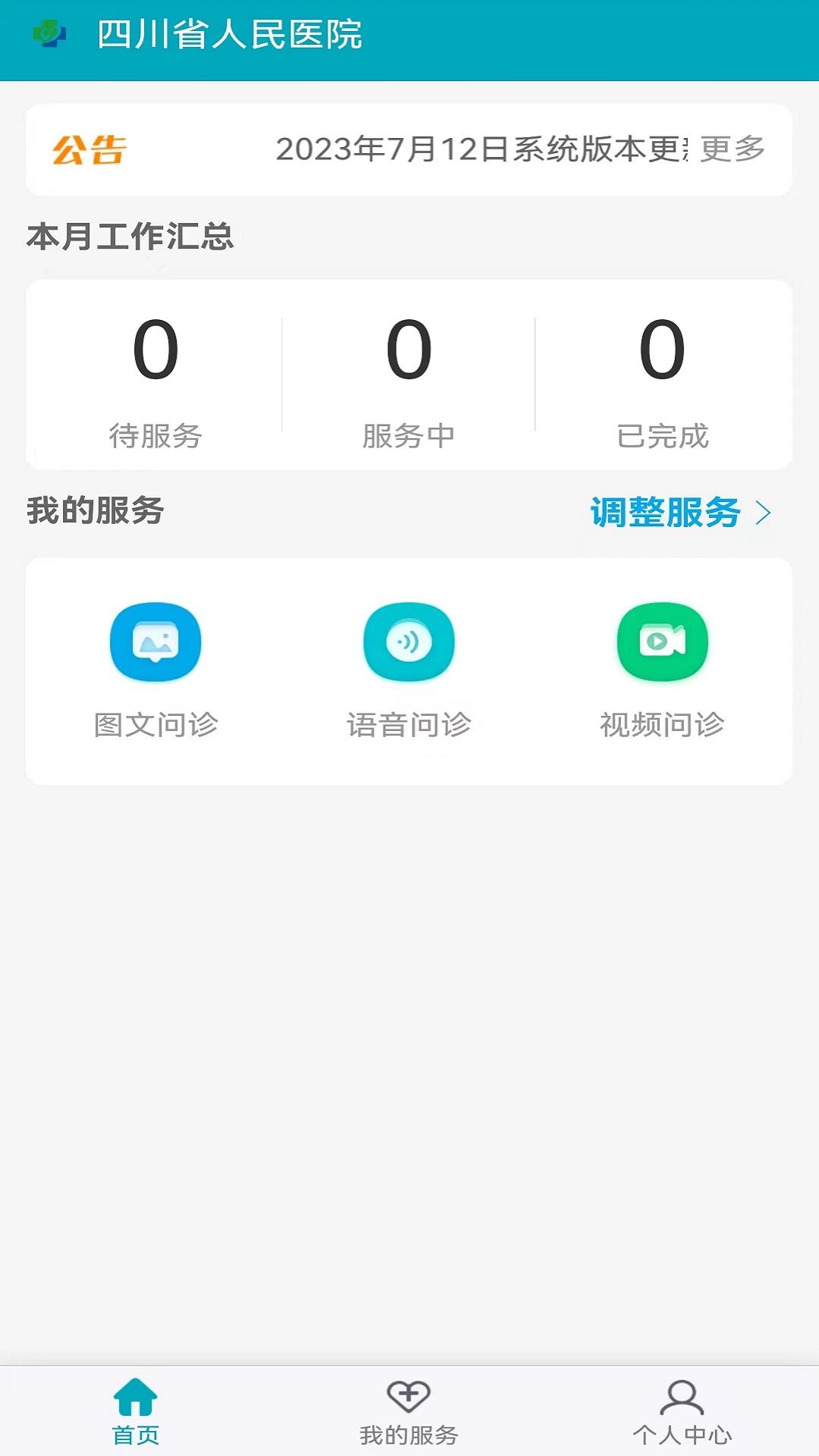Open 更多 announcements link
The width and height of the screenshot is (819, 1456).
(x=732, y=149)
